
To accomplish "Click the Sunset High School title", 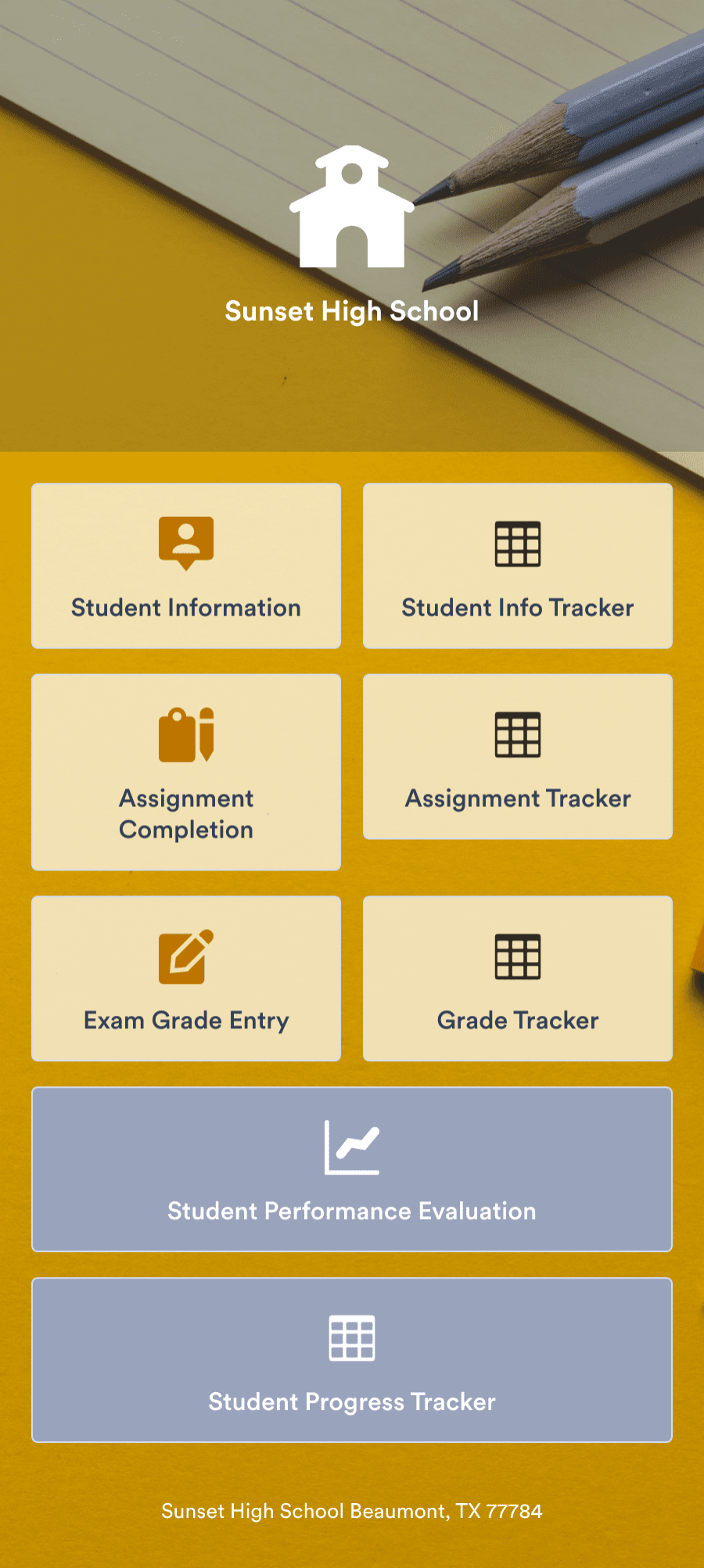I will click(x=351, y=311).
